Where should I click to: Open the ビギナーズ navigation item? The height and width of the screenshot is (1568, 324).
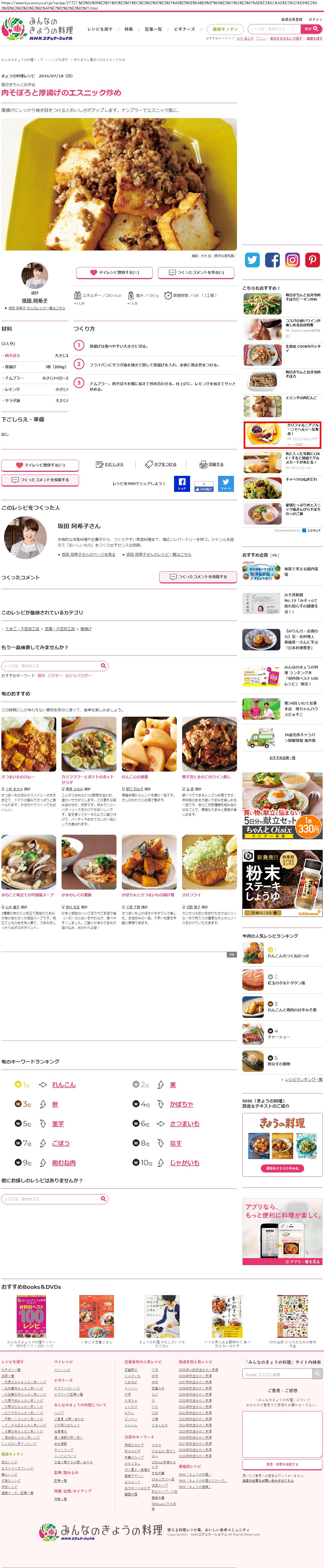[x=184, y=29]
